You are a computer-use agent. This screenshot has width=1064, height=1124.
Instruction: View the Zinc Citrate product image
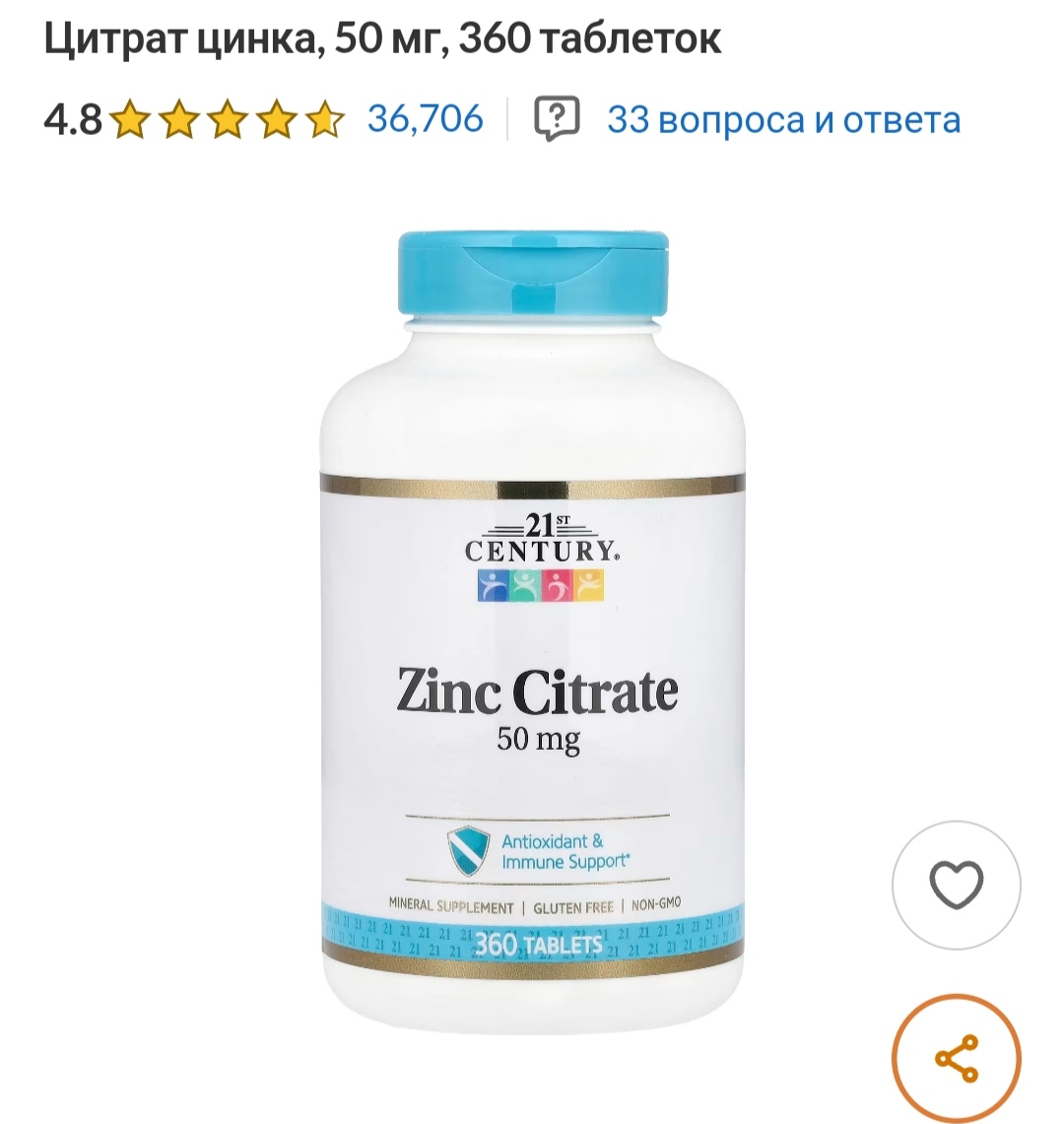point(533,630)
